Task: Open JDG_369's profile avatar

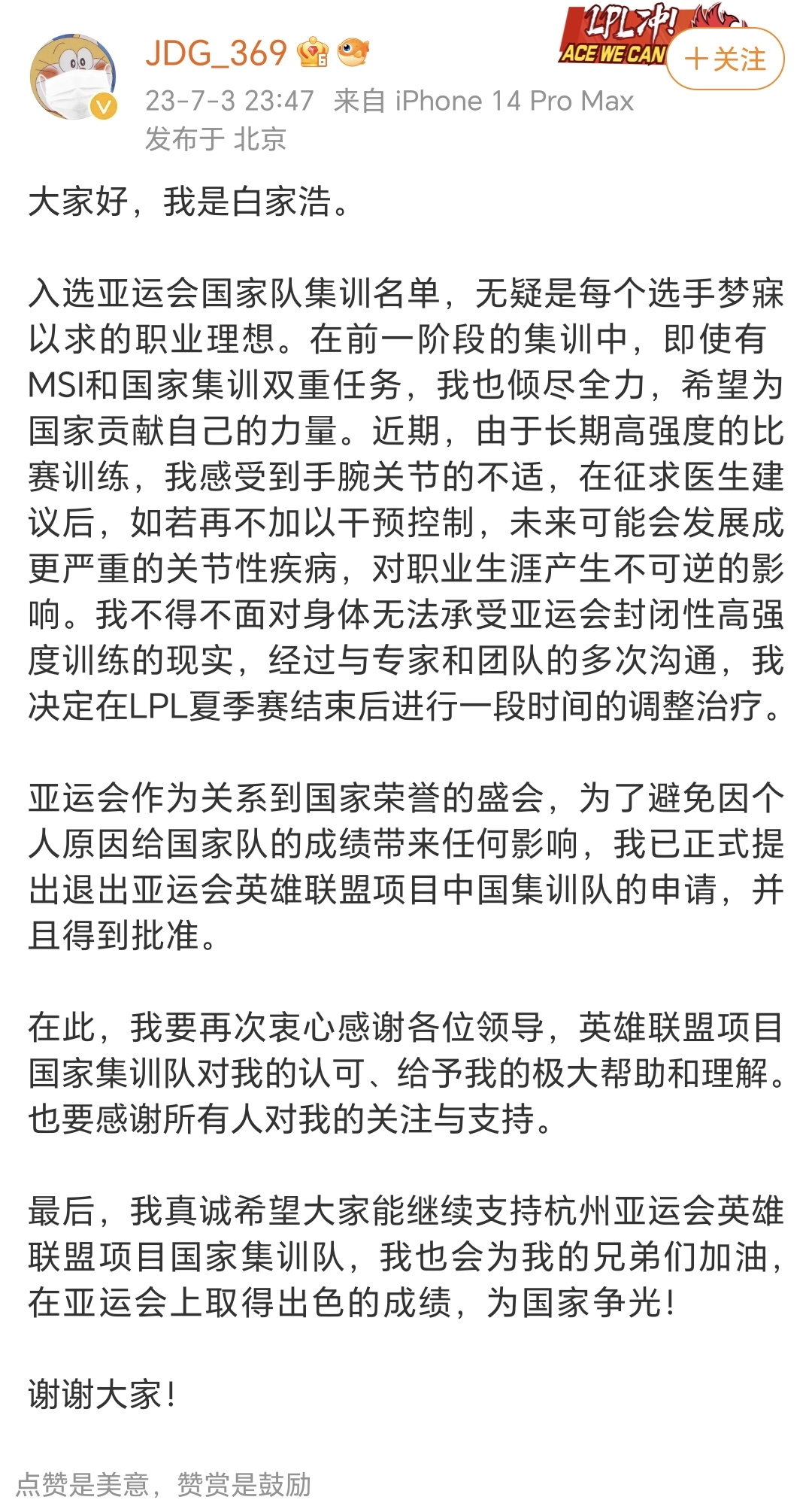Action: [x=74, y=77]
